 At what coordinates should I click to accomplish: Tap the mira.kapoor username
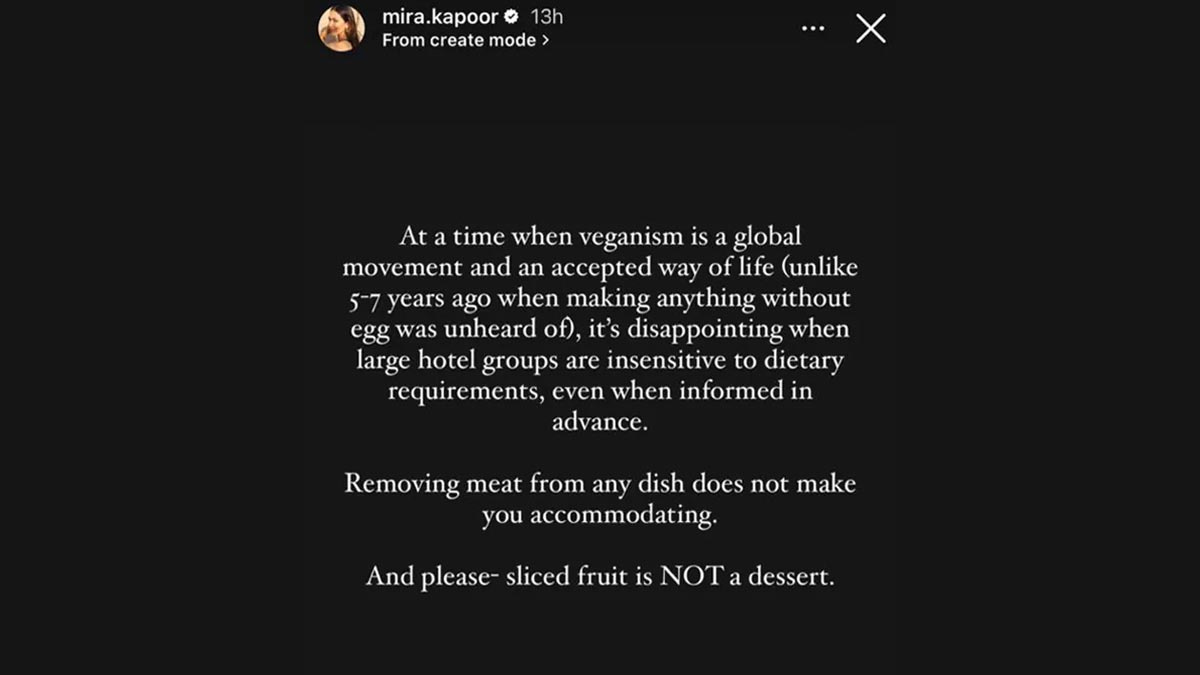coord(440,17)
